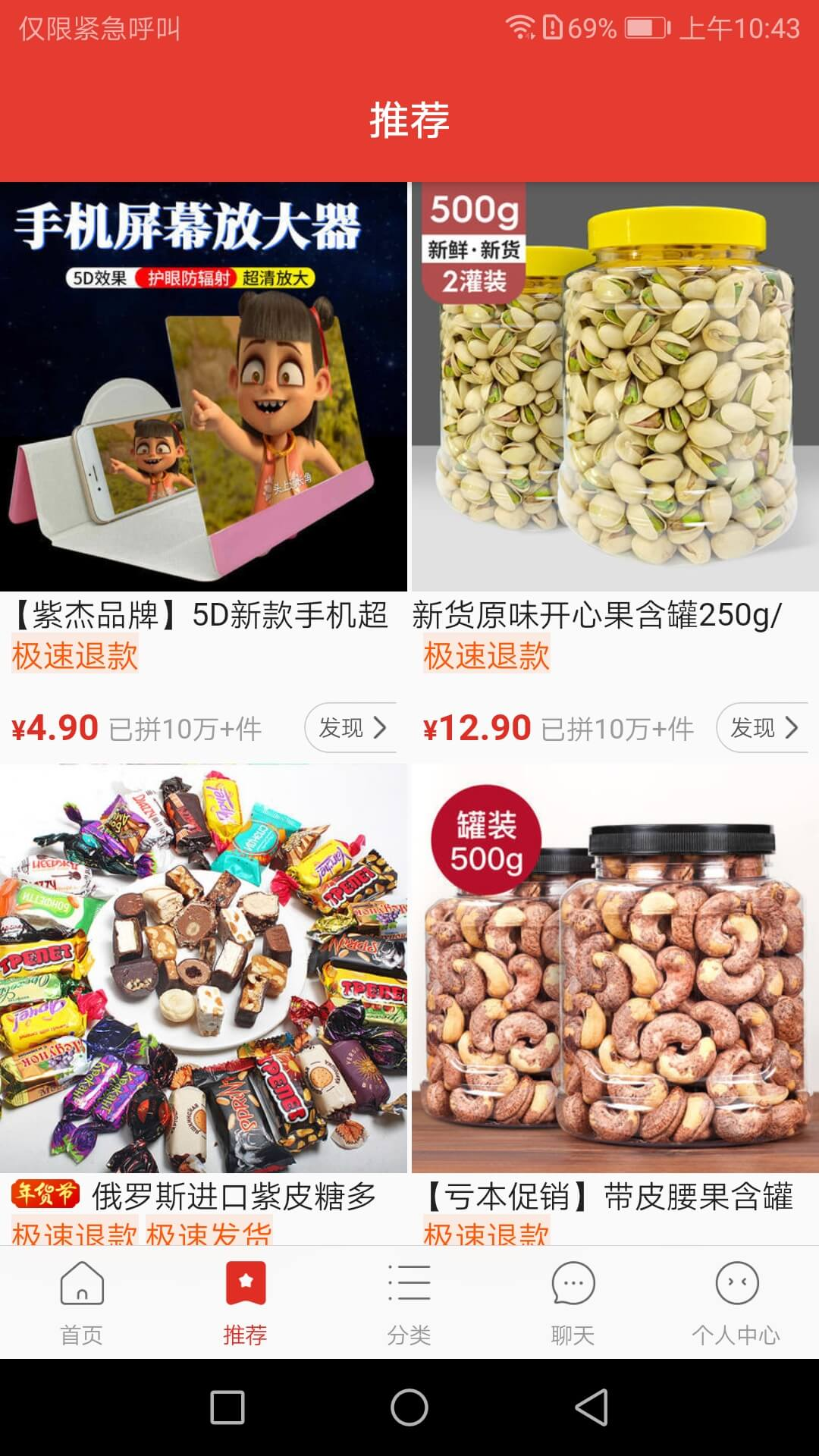Screen dimensions: 819x1456
Task: Tap the system home button
Action: (x=409, y=1407)
